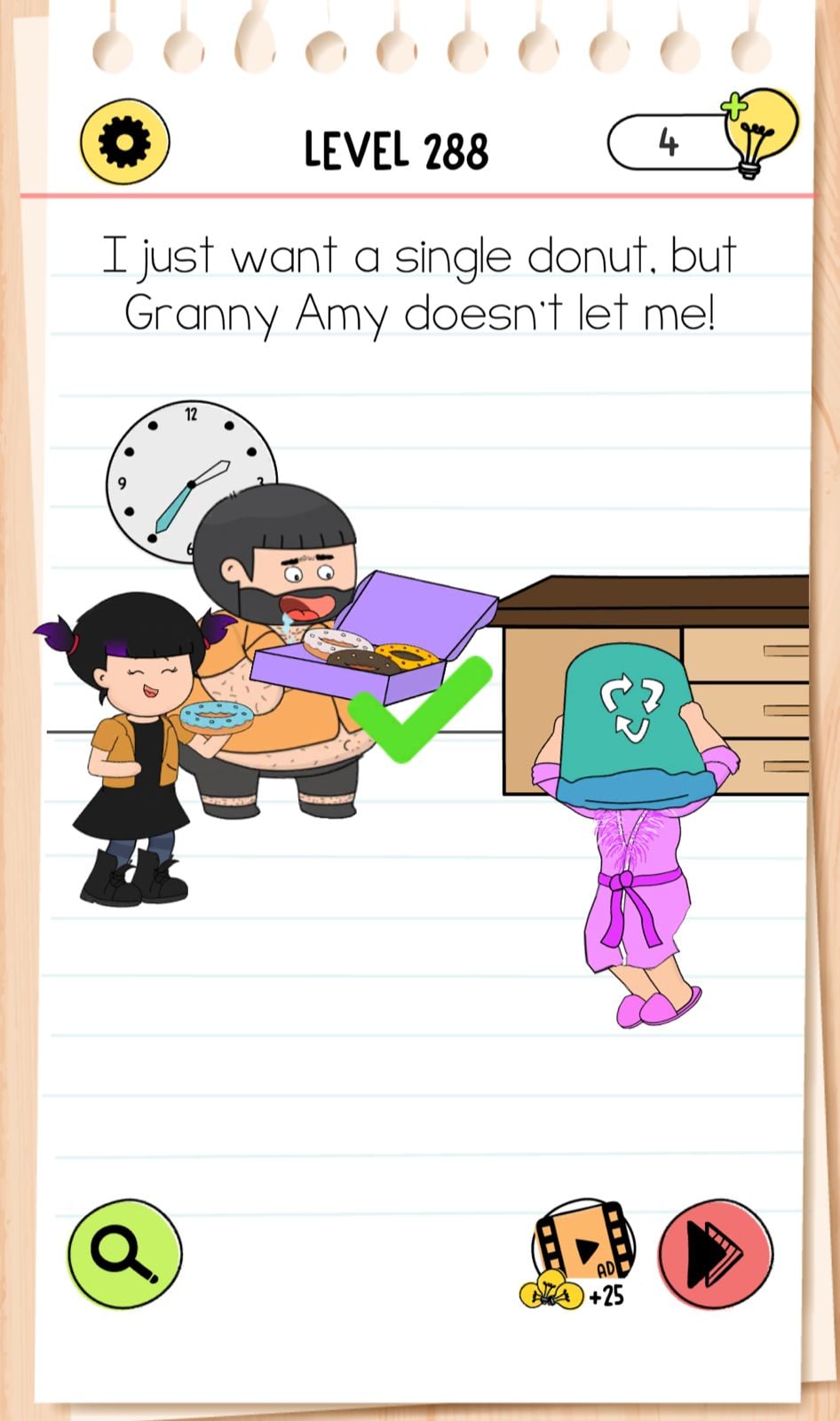Tap the lightbulb to get more hints
The width and height of the screenshot is (840, 1421).
pyautogui.click(x=758, y=133)
